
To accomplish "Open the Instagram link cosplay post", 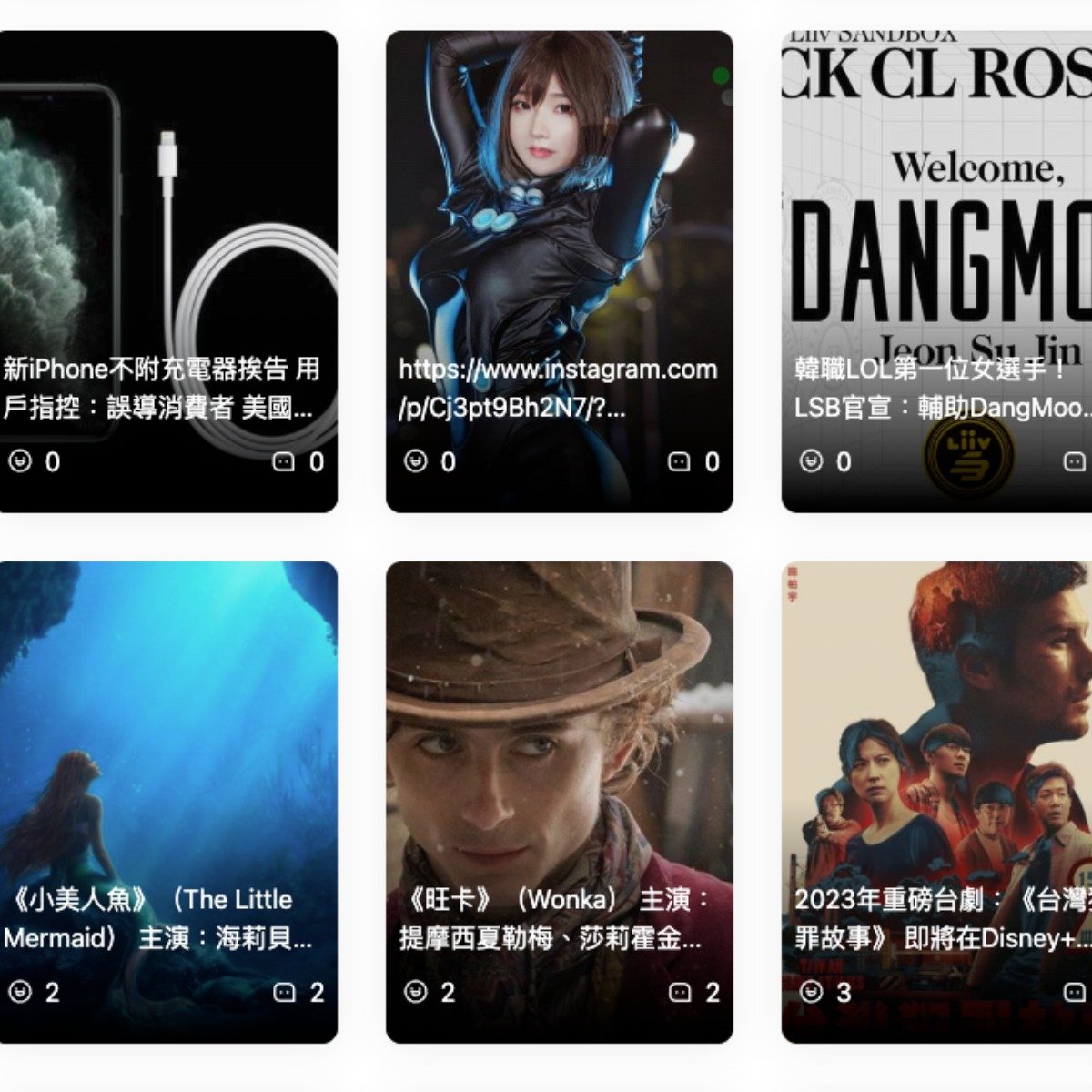I will 558,389.
